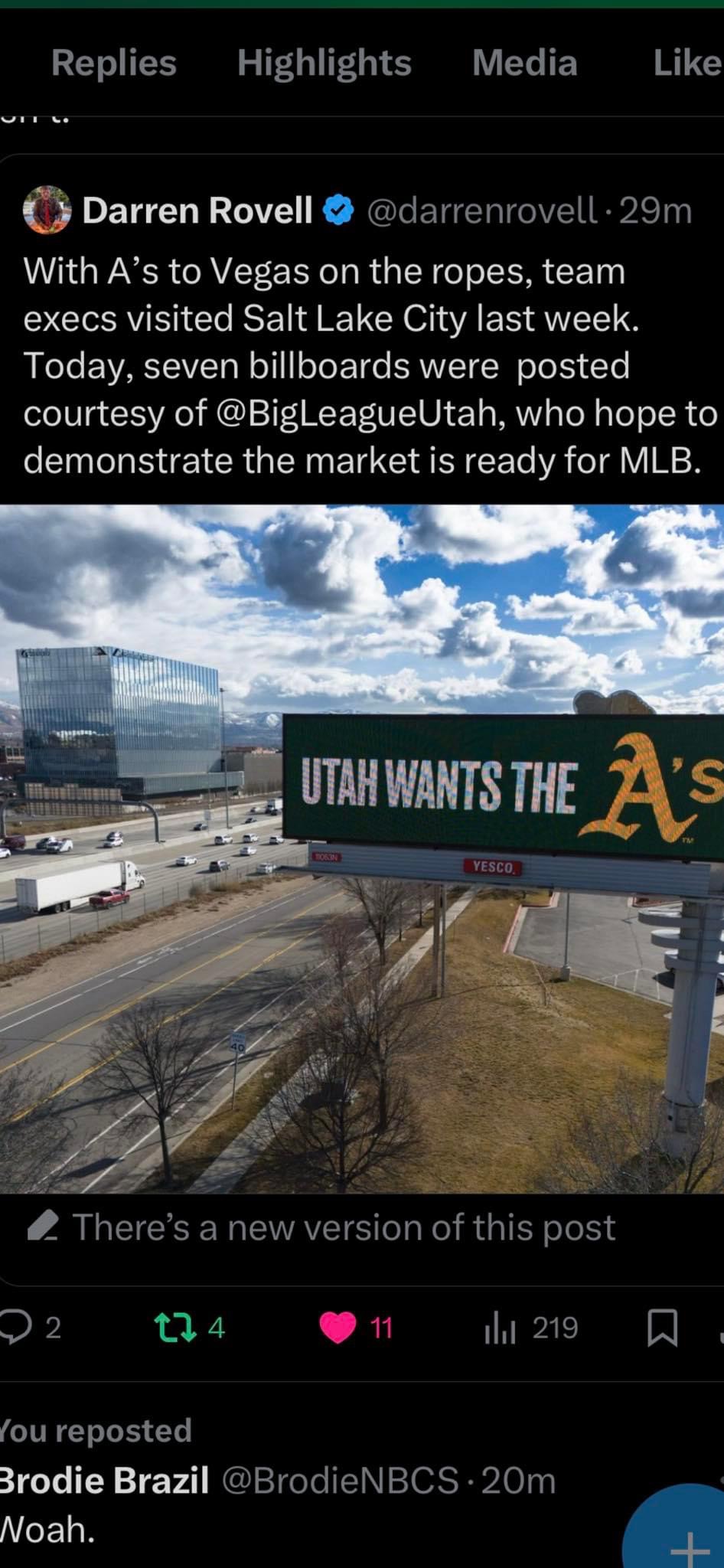724x1568 pixels.
Task: Switch to the Highlights tab
Action: [324, 63]
